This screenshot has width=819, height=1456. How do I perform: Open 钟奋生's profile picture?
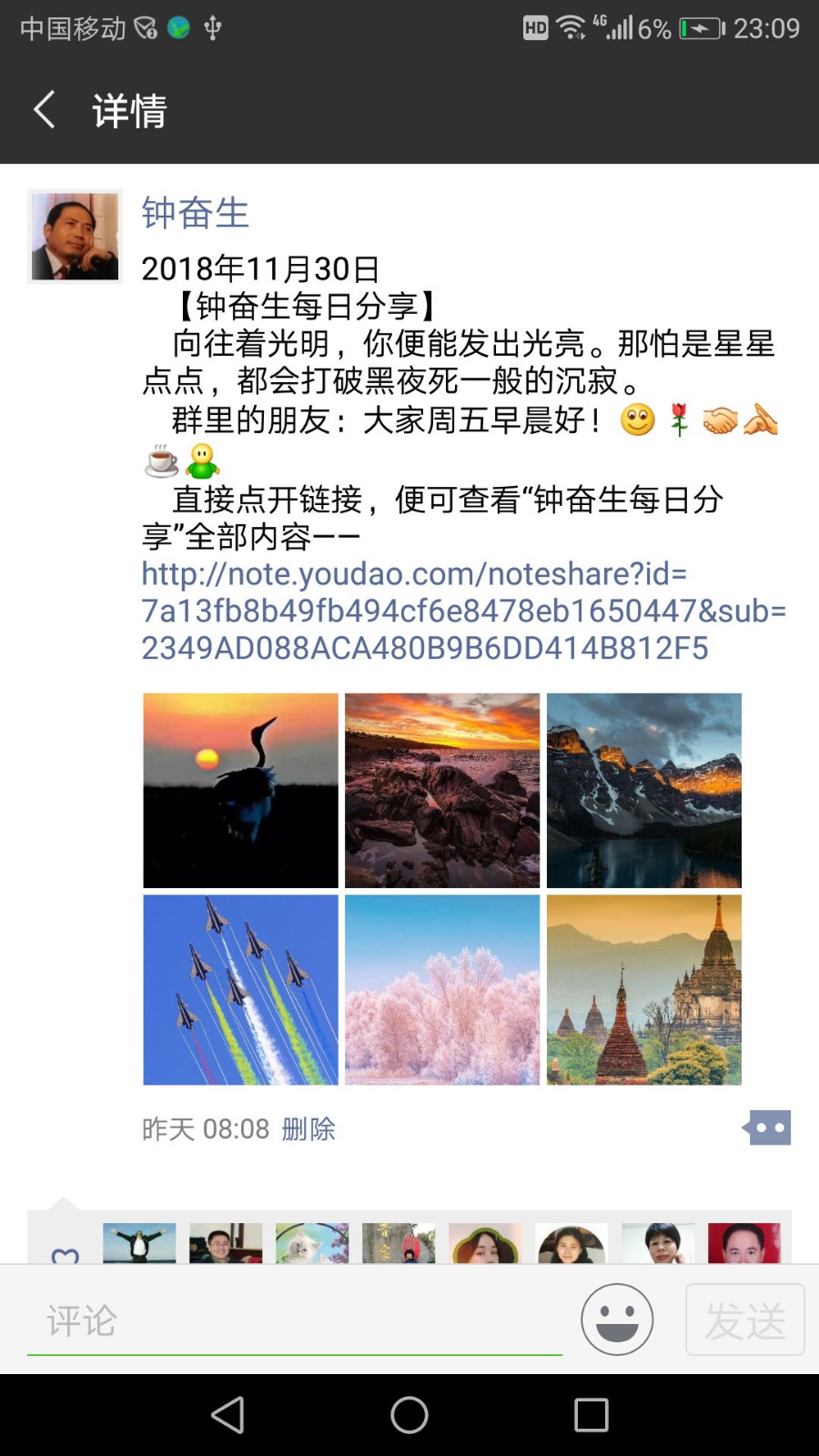[75, 237]
